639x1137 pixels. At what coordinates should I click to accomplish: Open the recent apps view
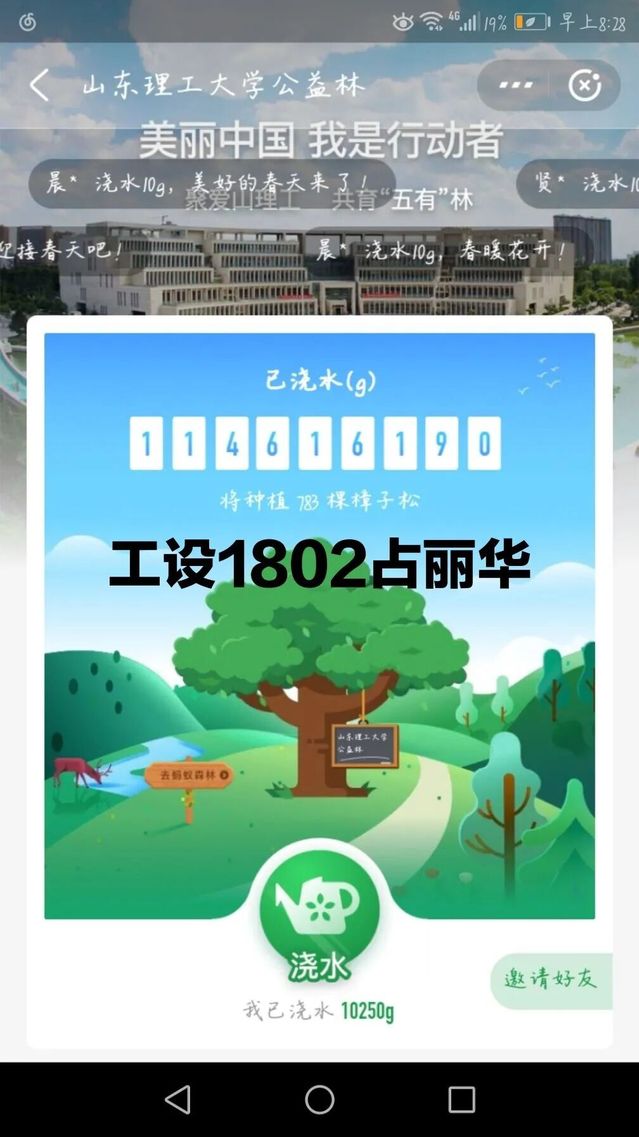pyautogui.click(x=462, y=1100)
